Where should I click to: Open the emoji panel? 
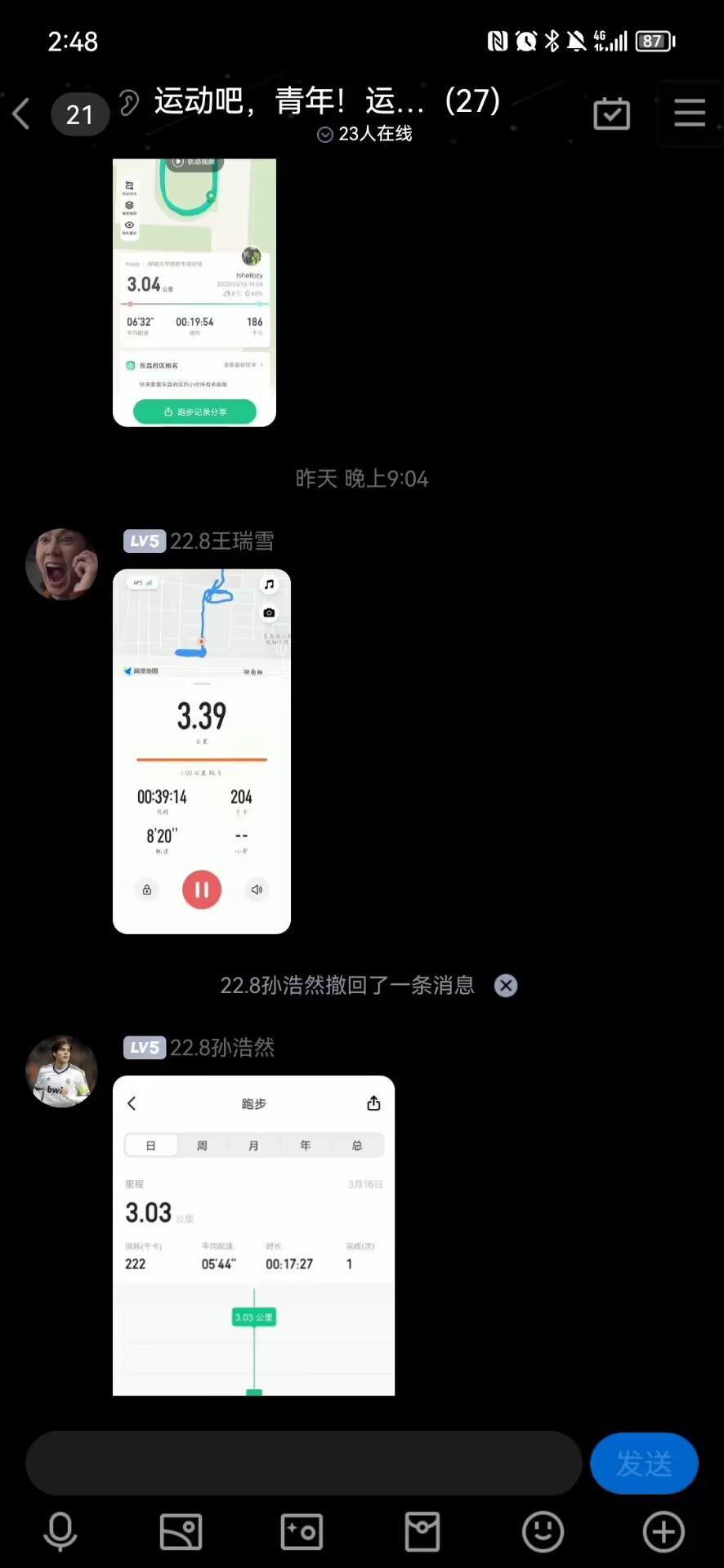[543, 1531]
